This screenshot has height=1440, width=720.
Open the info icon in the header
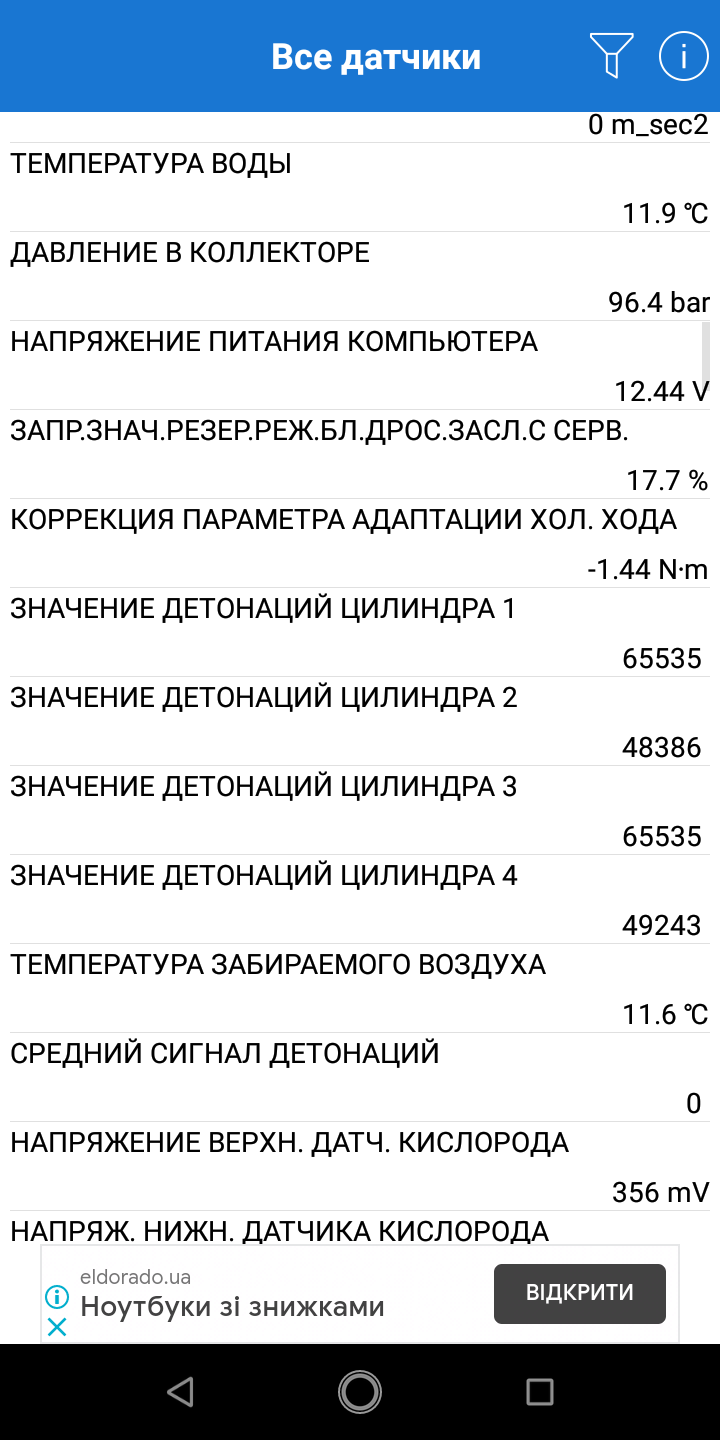684,56
